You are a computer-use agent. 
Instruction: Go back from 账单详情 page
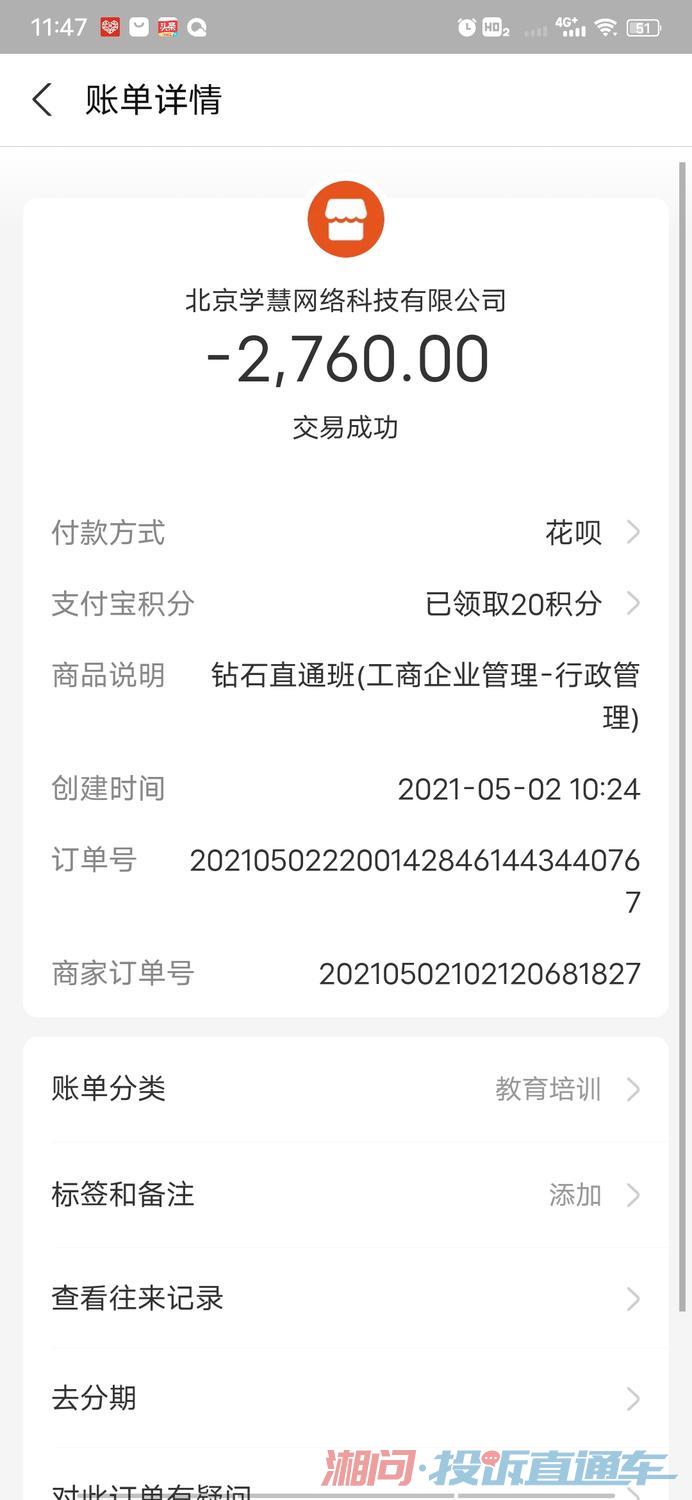[x=42, y=100]
